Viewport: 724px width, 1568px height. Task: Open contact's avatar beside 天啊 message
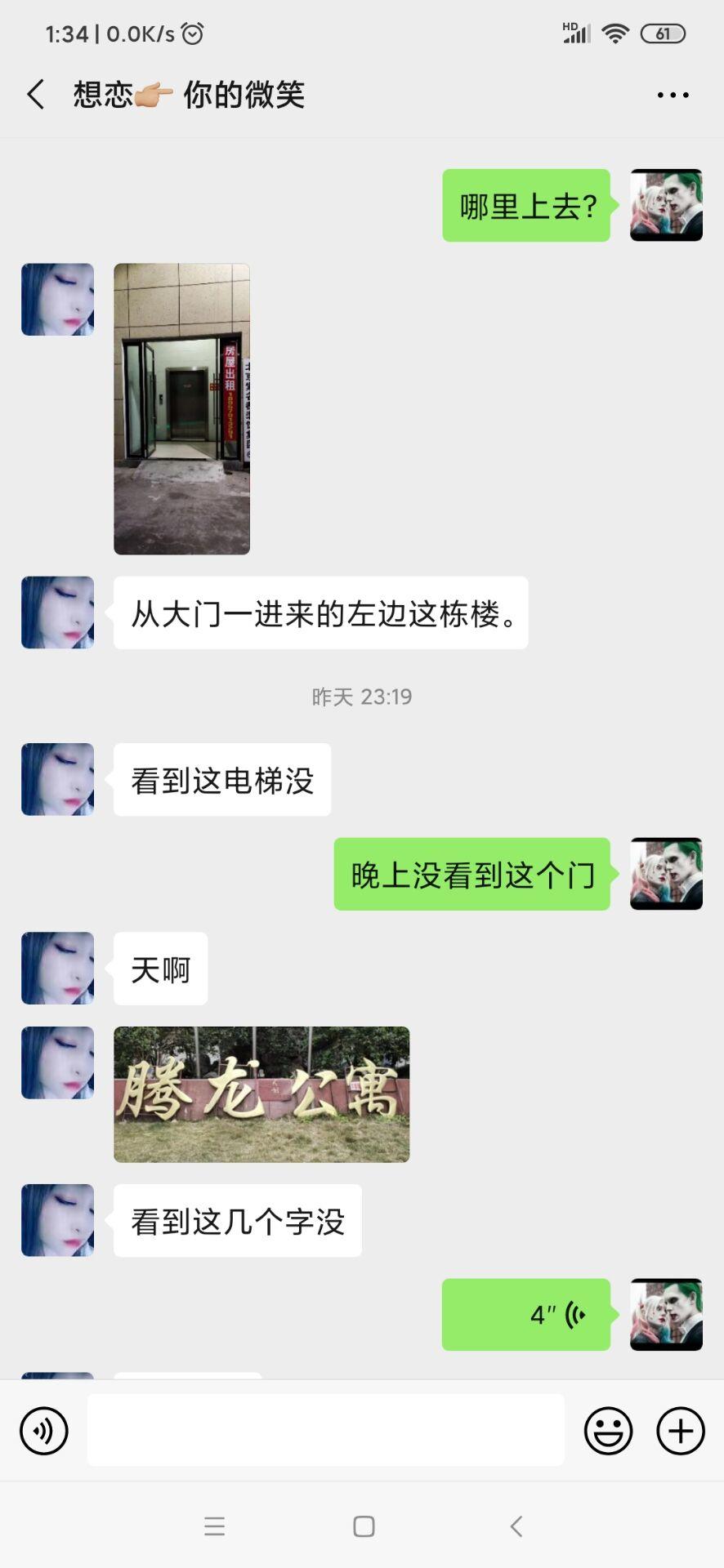click(x=57, y=968)
